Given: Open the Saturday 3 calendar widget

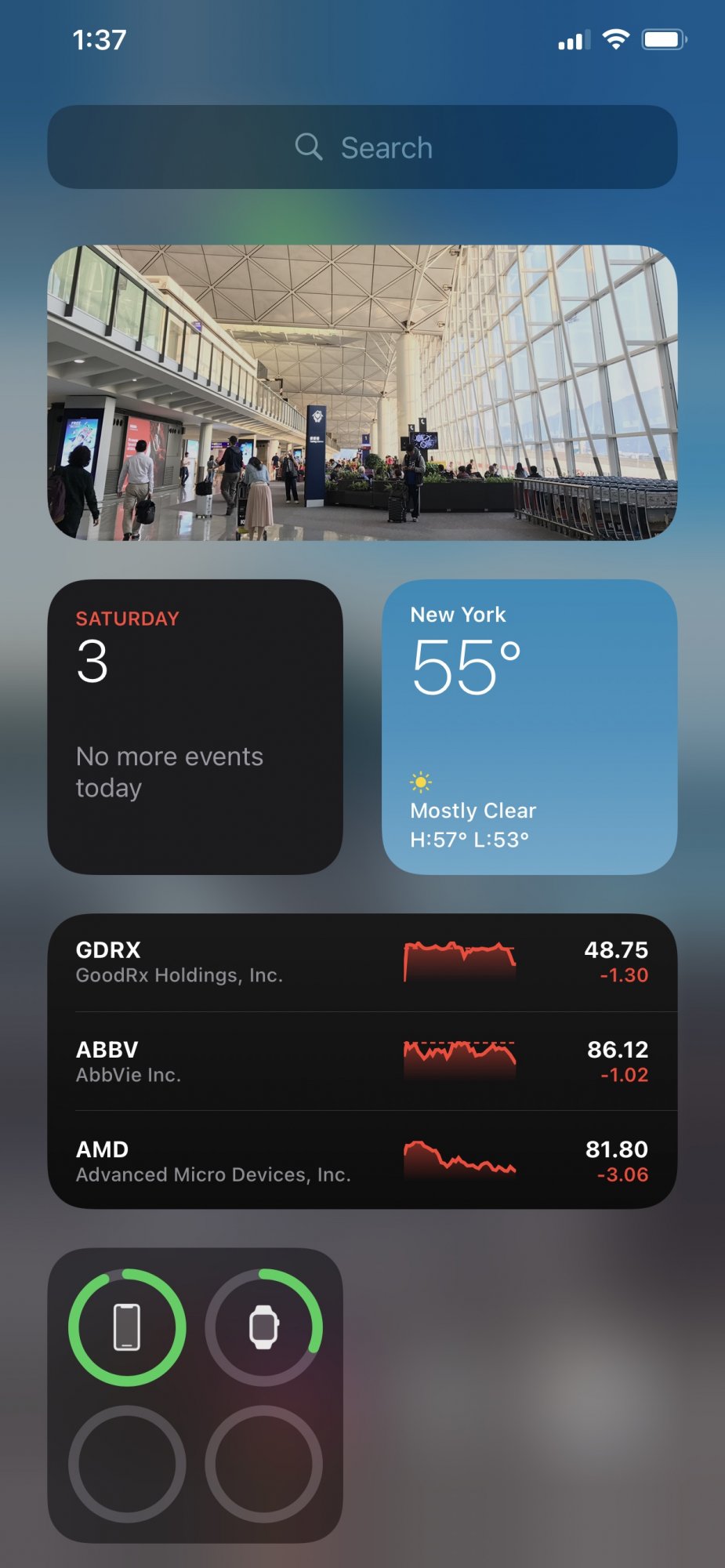Looking at the screenshot, I should pos(194,727).
